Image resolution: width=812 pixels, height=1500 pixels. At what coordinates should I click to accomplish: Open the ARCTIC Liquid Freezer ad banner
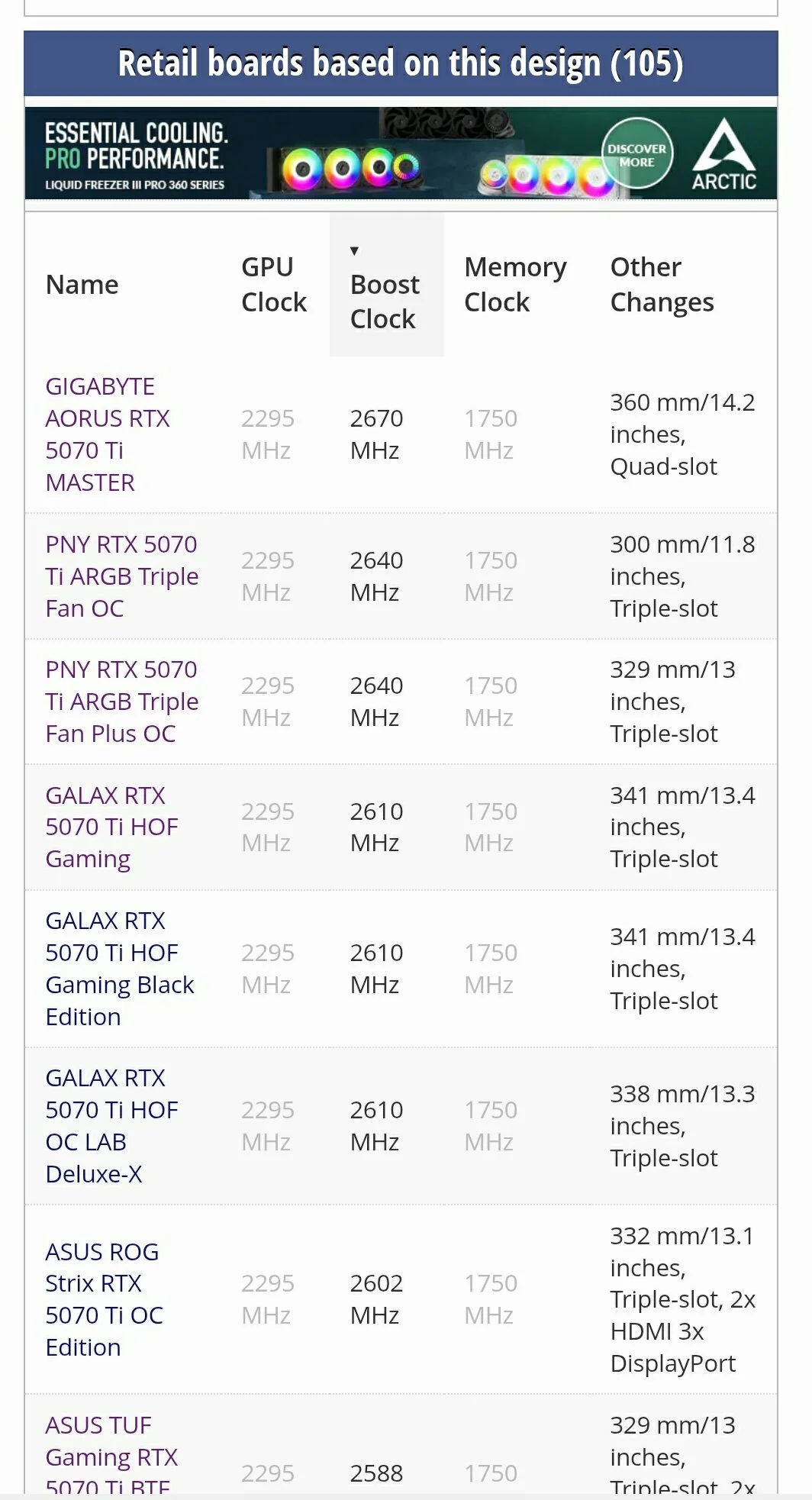[x=401, y=153]
